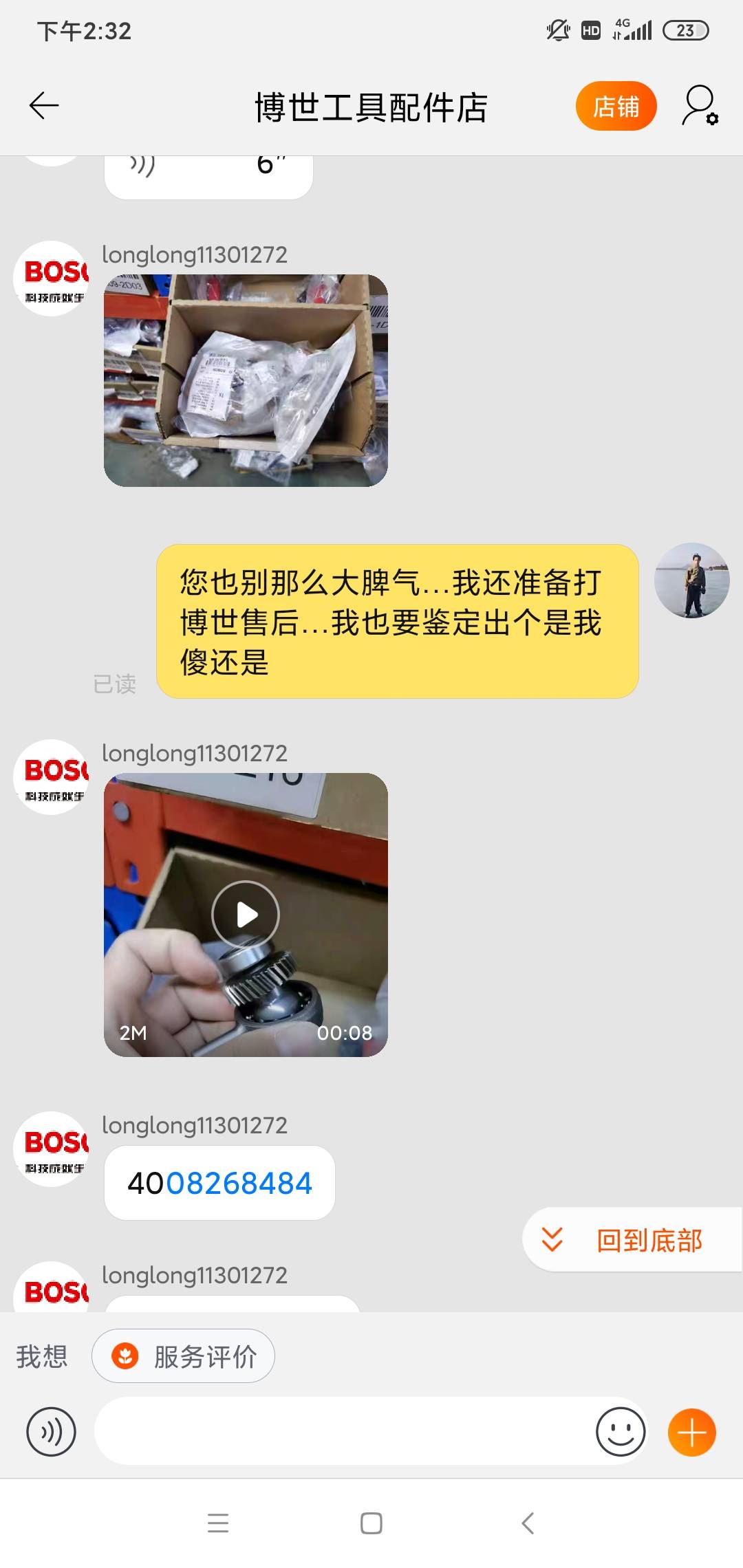Open the profile settings icon
This screenshot has width=743, height=1568.
coord(700,106)
